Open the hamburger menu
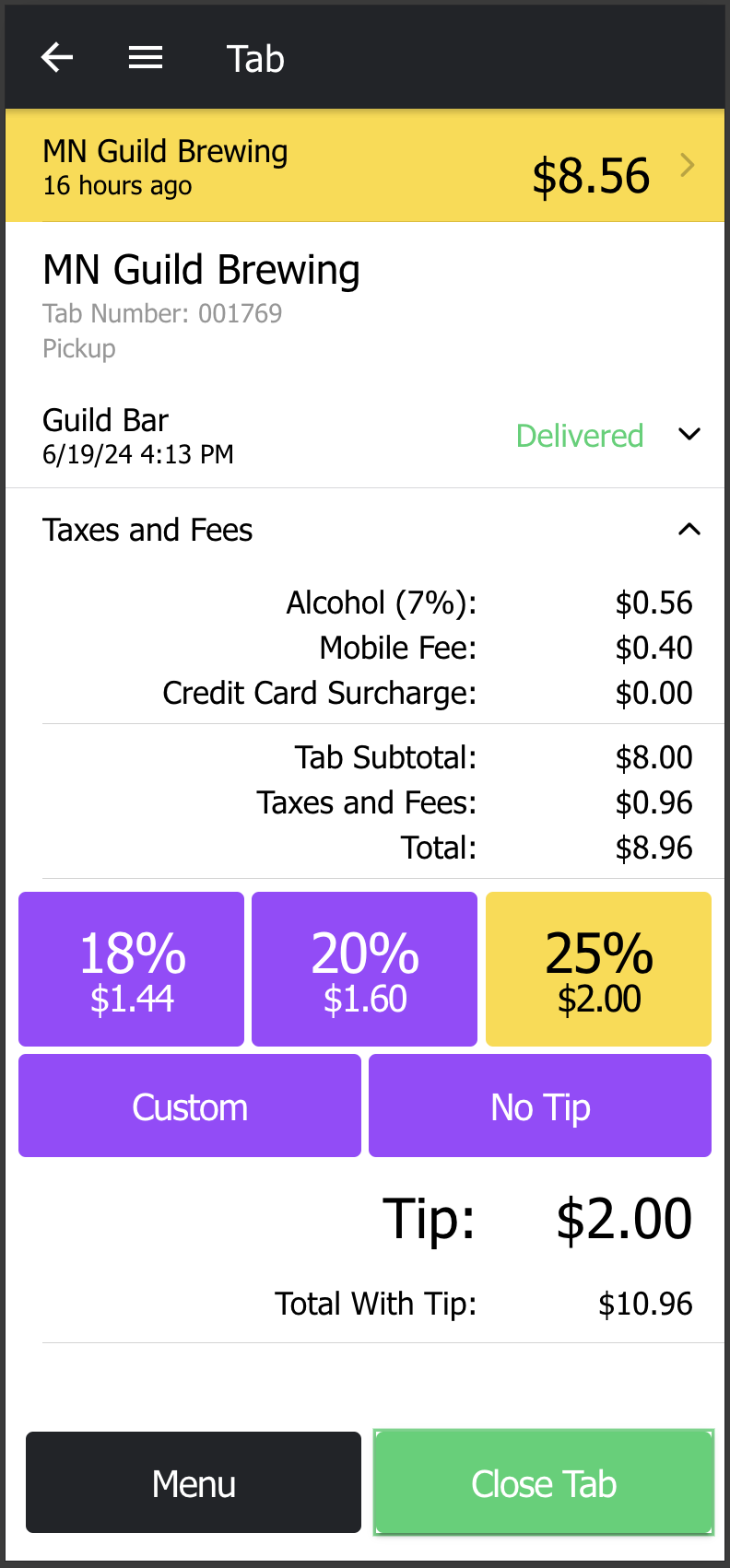The height and width of the screenshot is (1568, 730). point(146,58)
